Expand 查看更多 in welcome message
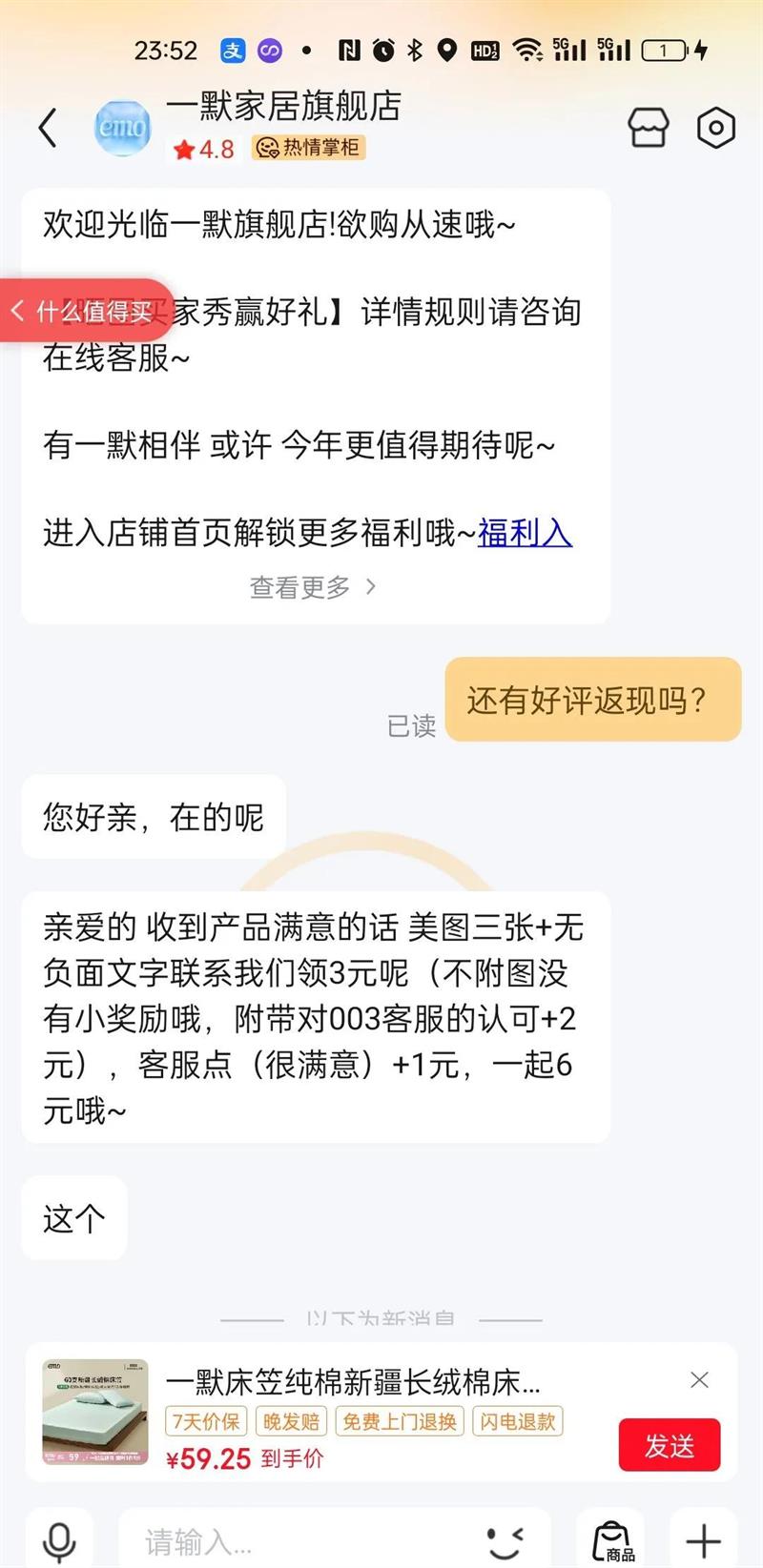763x1568 pixels. [x=313, y=587]
